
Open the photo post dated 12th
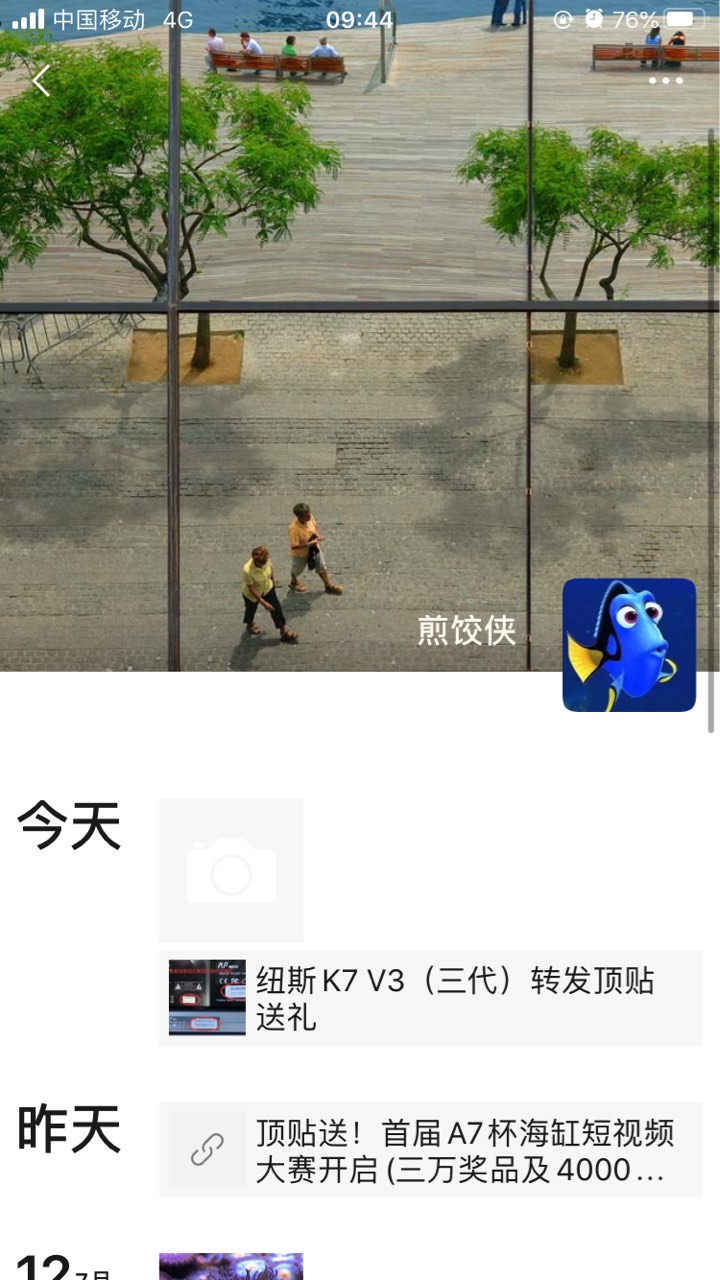[231, 1266]
